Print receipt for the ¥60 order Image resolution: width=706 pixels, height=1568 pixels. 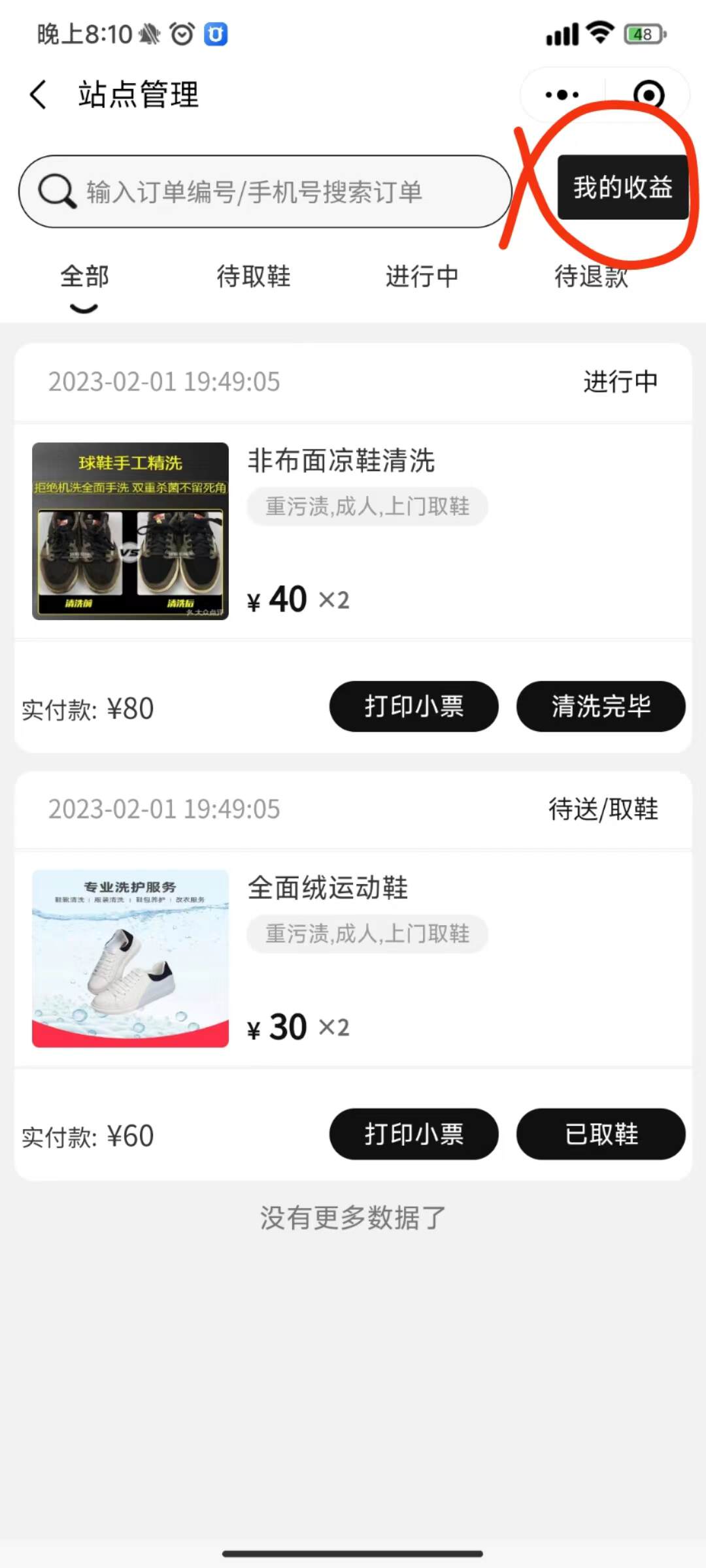click(414, 1134)
